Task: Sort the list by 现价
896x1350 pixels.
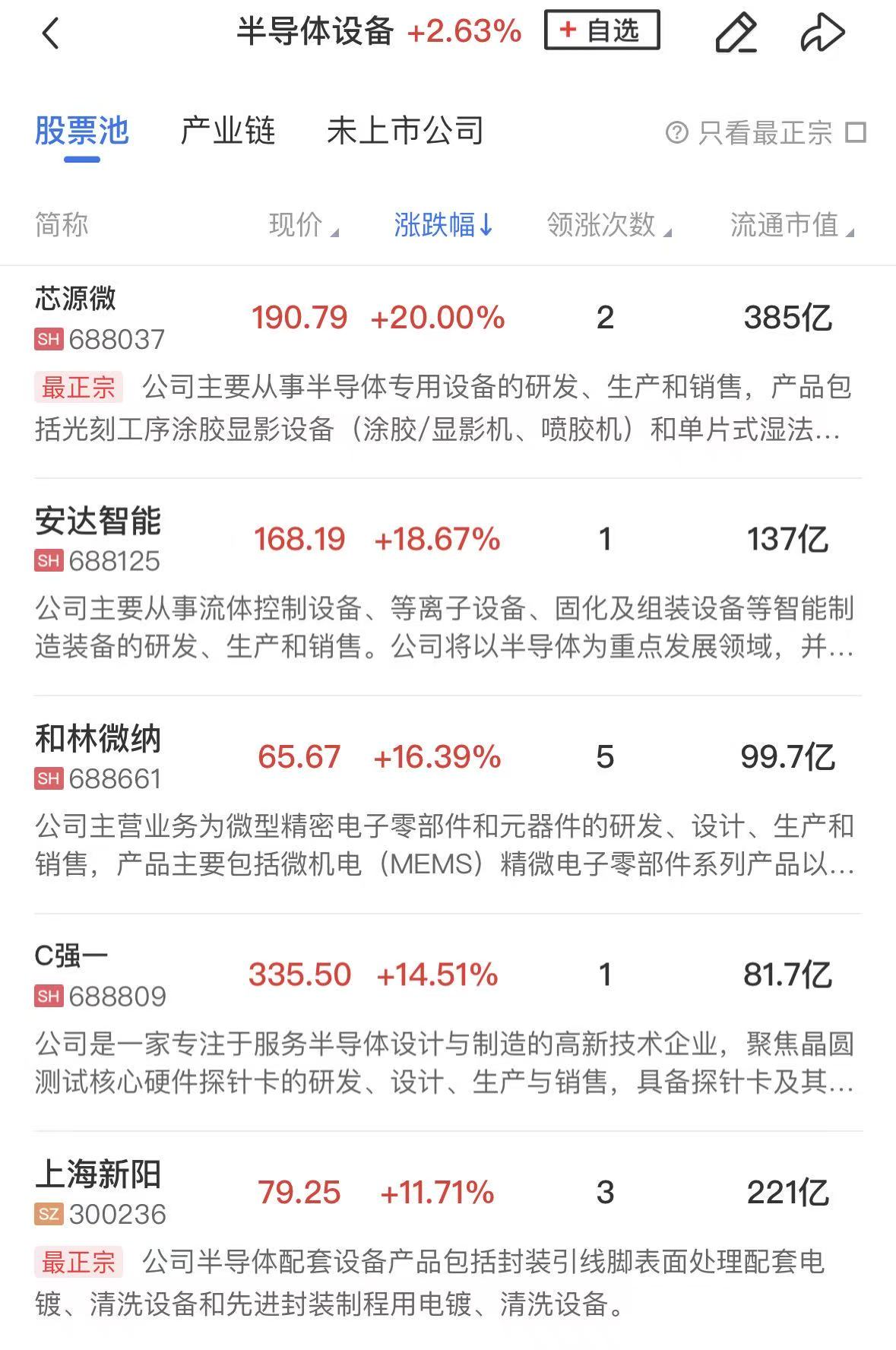Action: 302,225
